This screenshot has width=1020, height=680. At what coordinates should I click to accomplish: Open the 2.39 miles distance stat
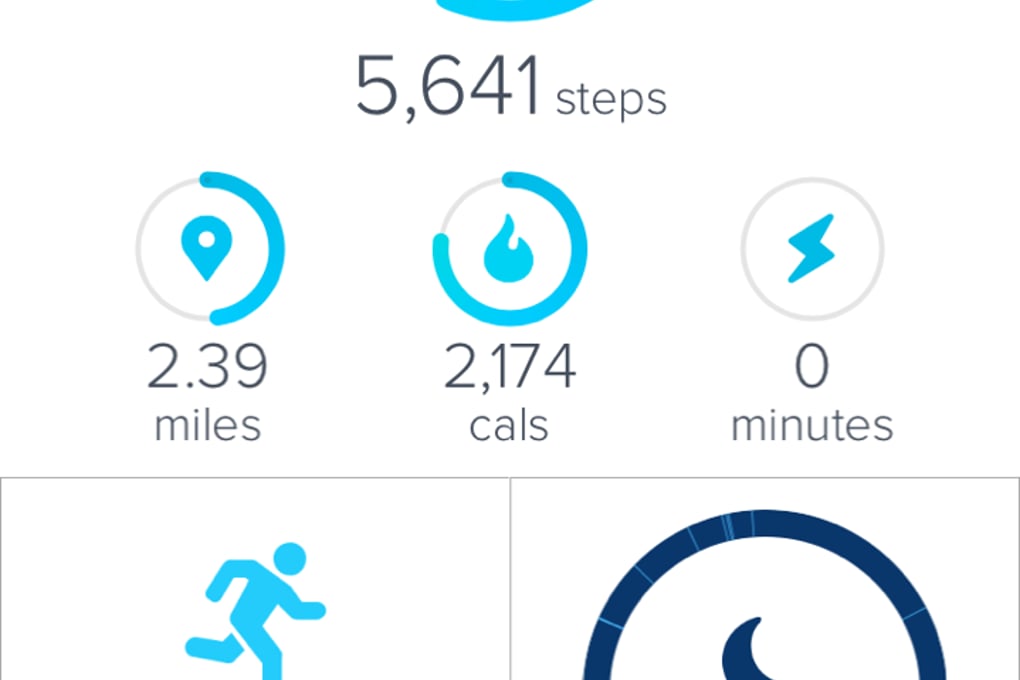pyautogui.click(x=209, y=250)
